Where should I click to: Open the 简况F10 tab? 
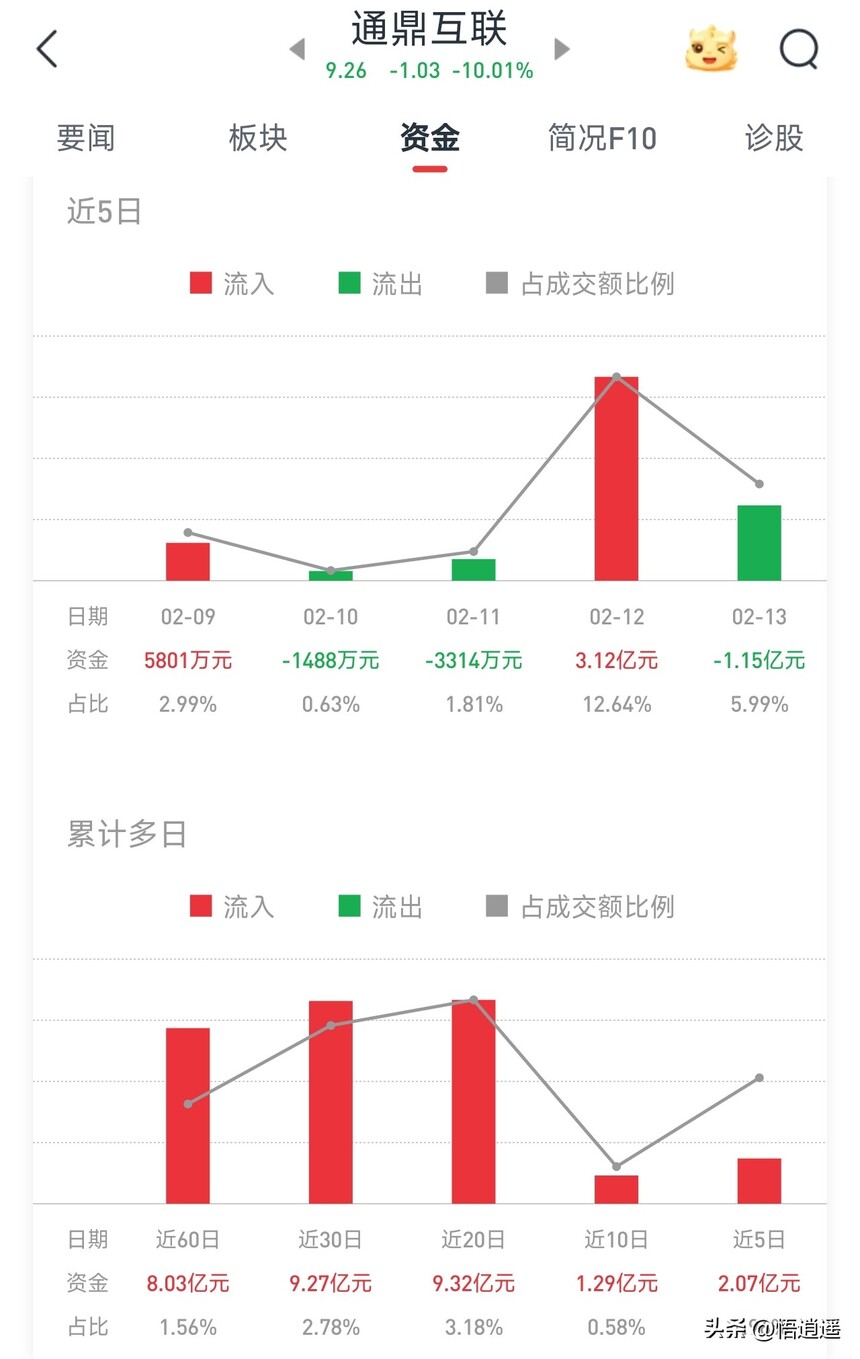602,138
